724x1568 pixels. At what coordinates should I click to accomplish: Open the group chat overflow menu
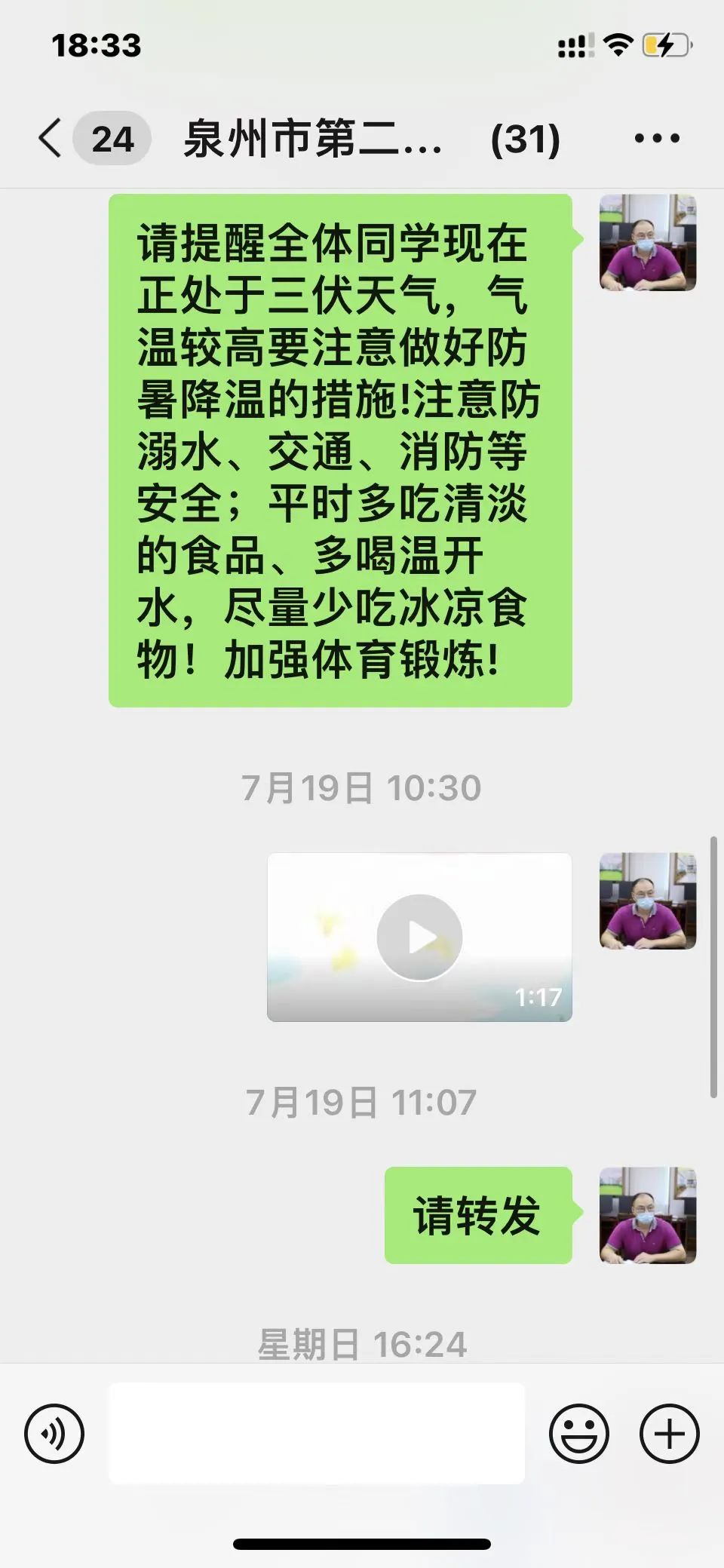click(x=656, y=139)
